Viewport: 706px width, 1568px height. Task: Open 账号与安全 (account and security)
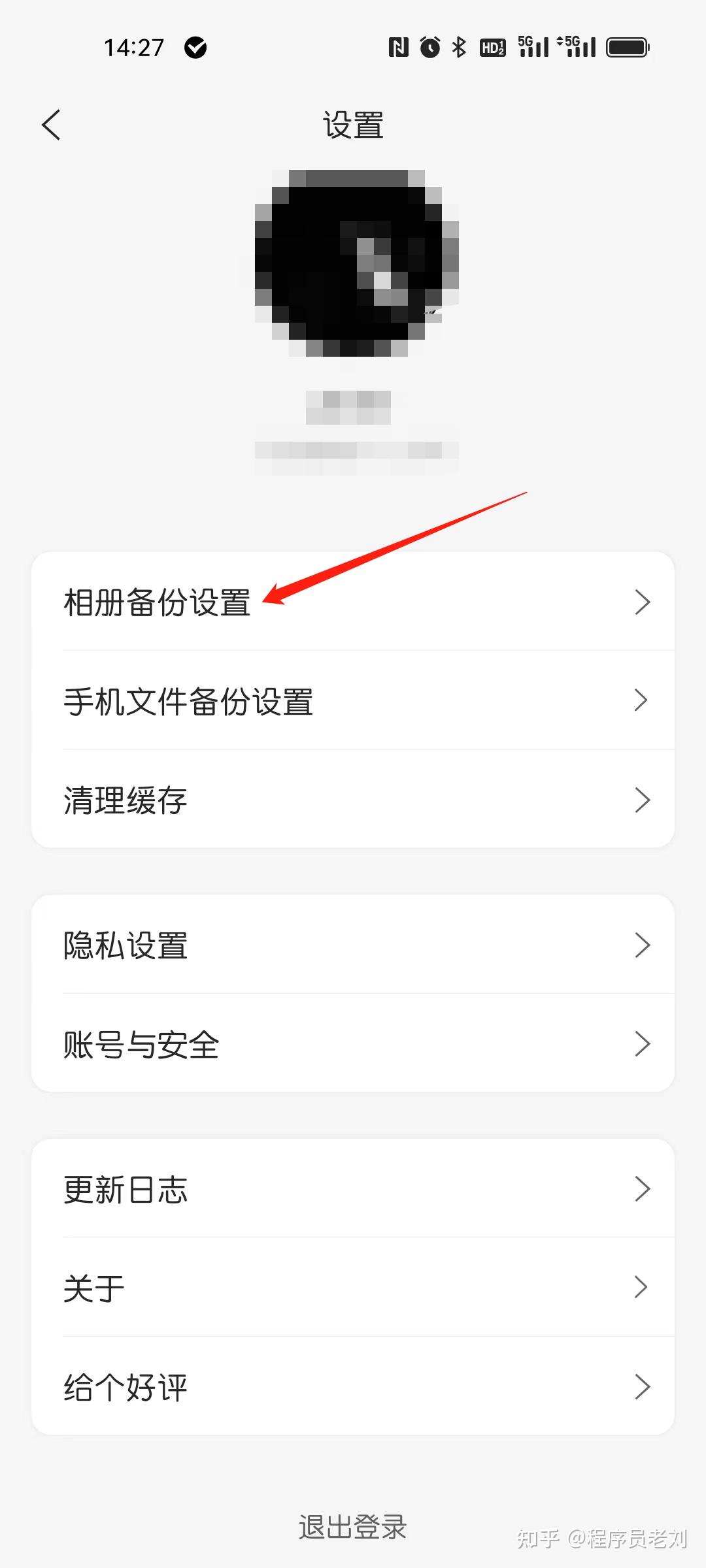tap(353, 1044)
